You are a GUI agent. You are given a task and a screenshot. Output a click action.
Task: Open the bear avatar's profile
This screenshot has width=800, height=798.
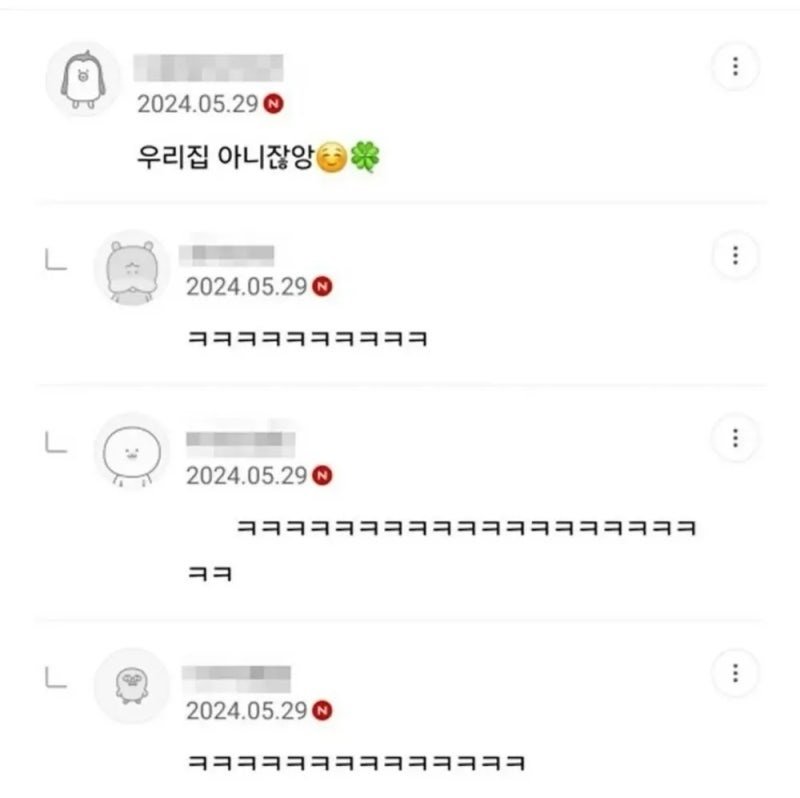[132, 266]
